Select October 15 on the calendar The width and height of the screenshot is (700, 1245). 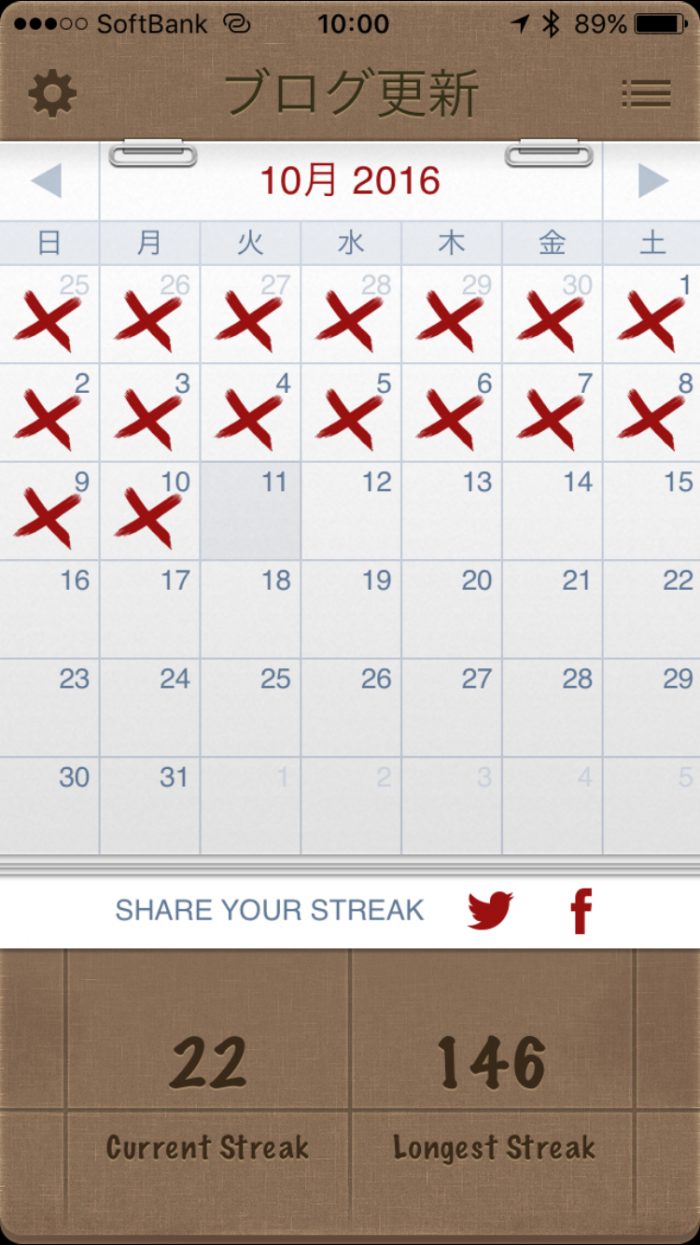(652, 512)
